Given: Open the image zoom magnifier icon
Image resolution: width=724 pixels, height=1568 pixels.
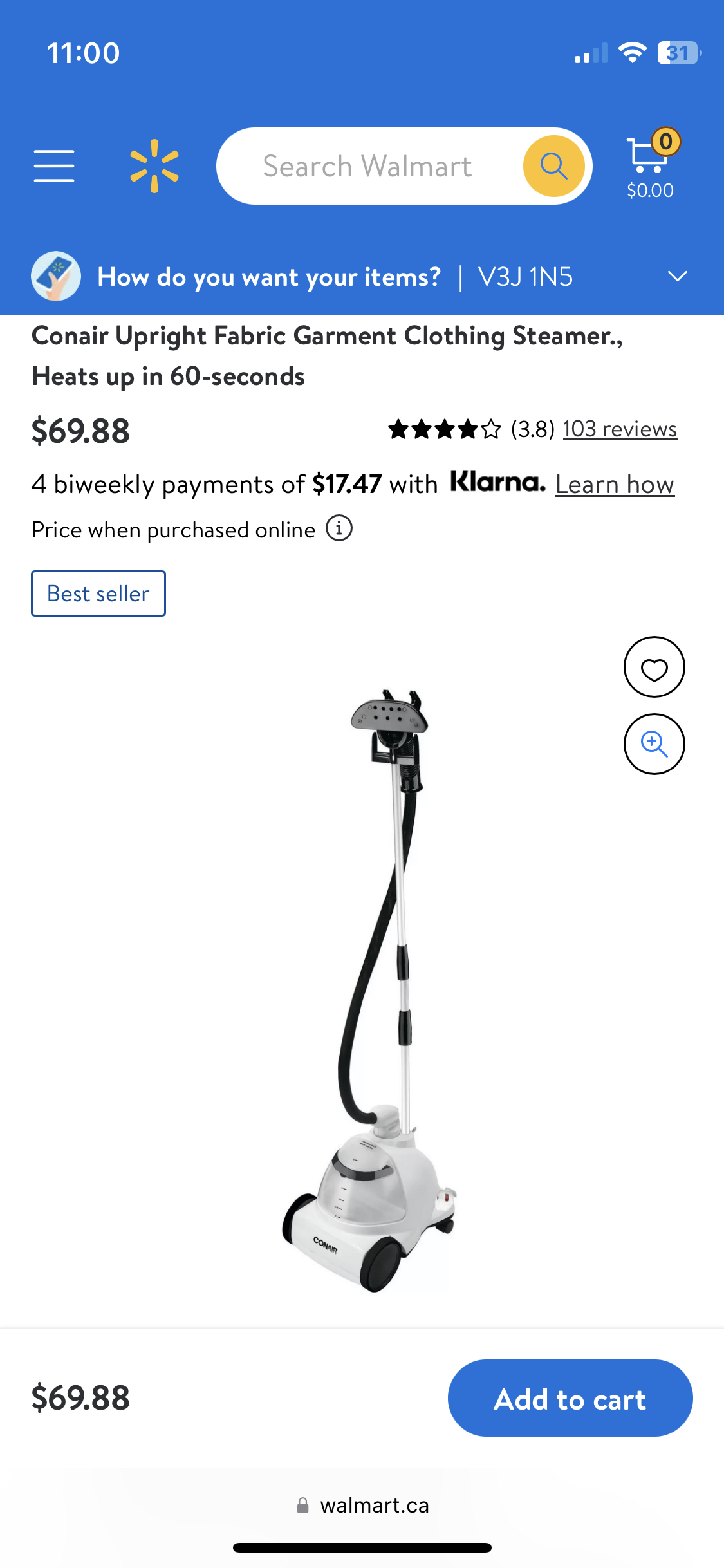Looking at the screenshot, I should (654, 743).
